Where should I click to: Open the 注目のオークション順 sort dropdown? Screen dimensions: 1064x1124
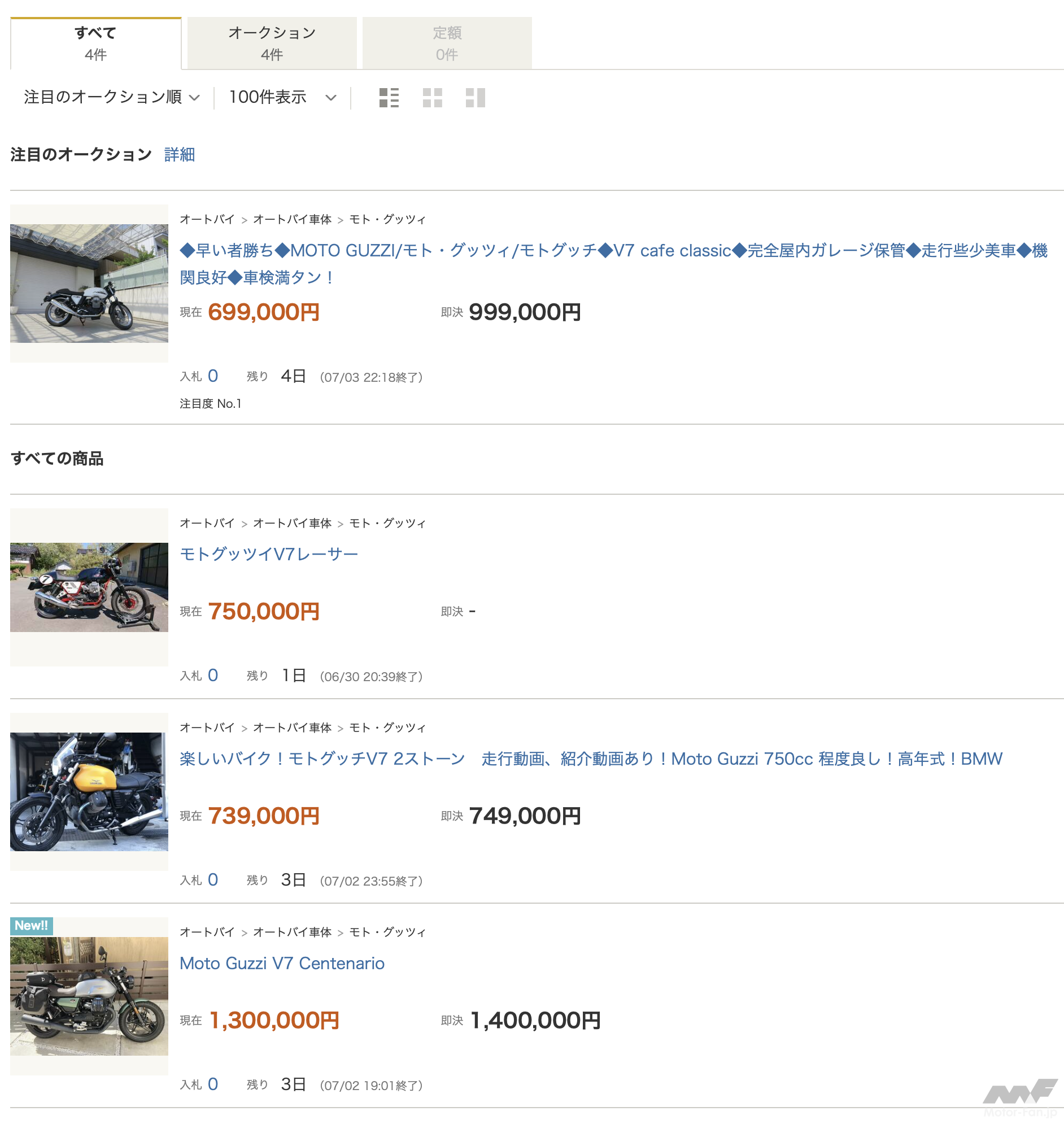(111, 98)
